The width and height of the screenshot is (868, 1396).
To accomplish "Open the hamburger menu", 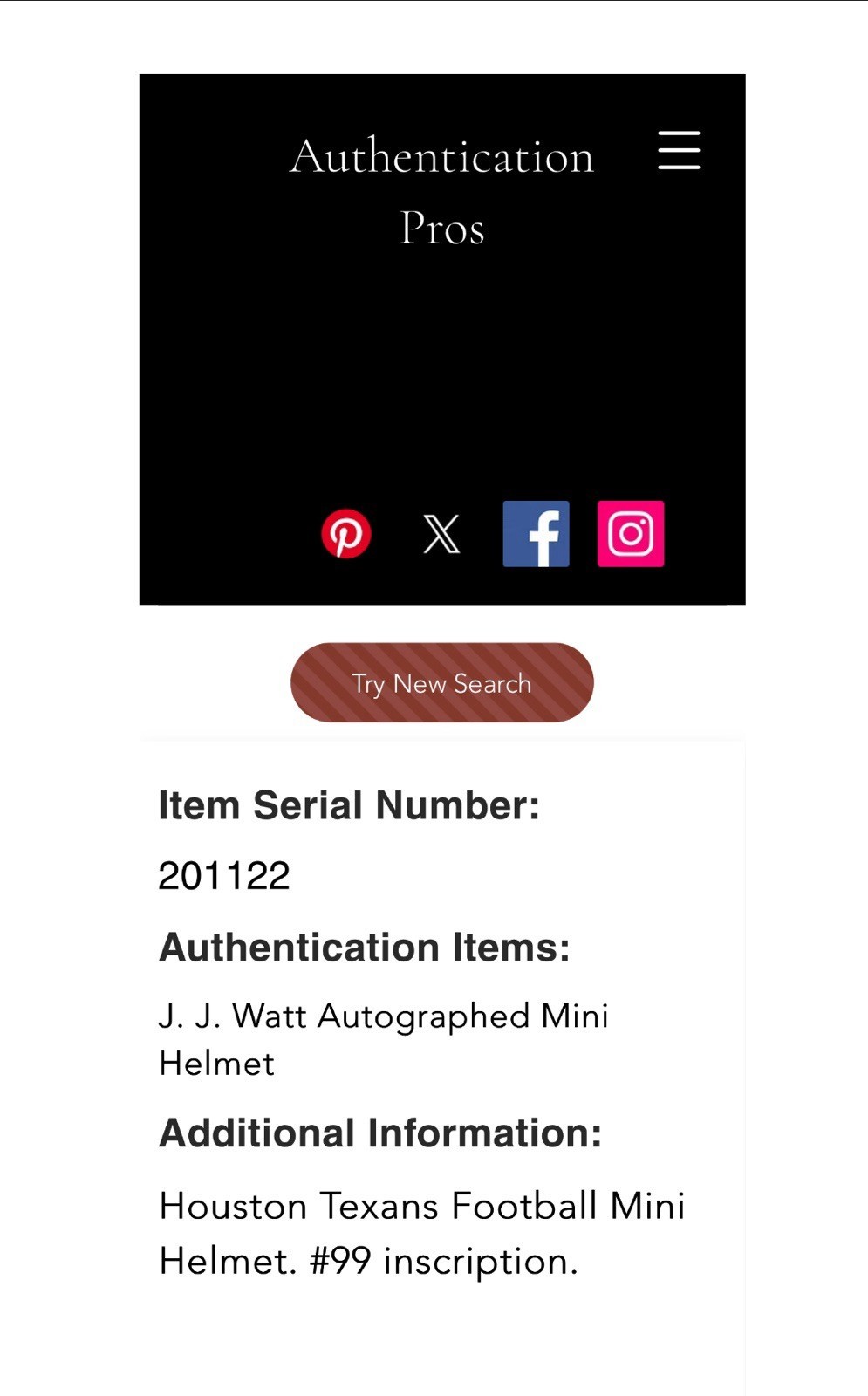I will click(x=679, y=150).
